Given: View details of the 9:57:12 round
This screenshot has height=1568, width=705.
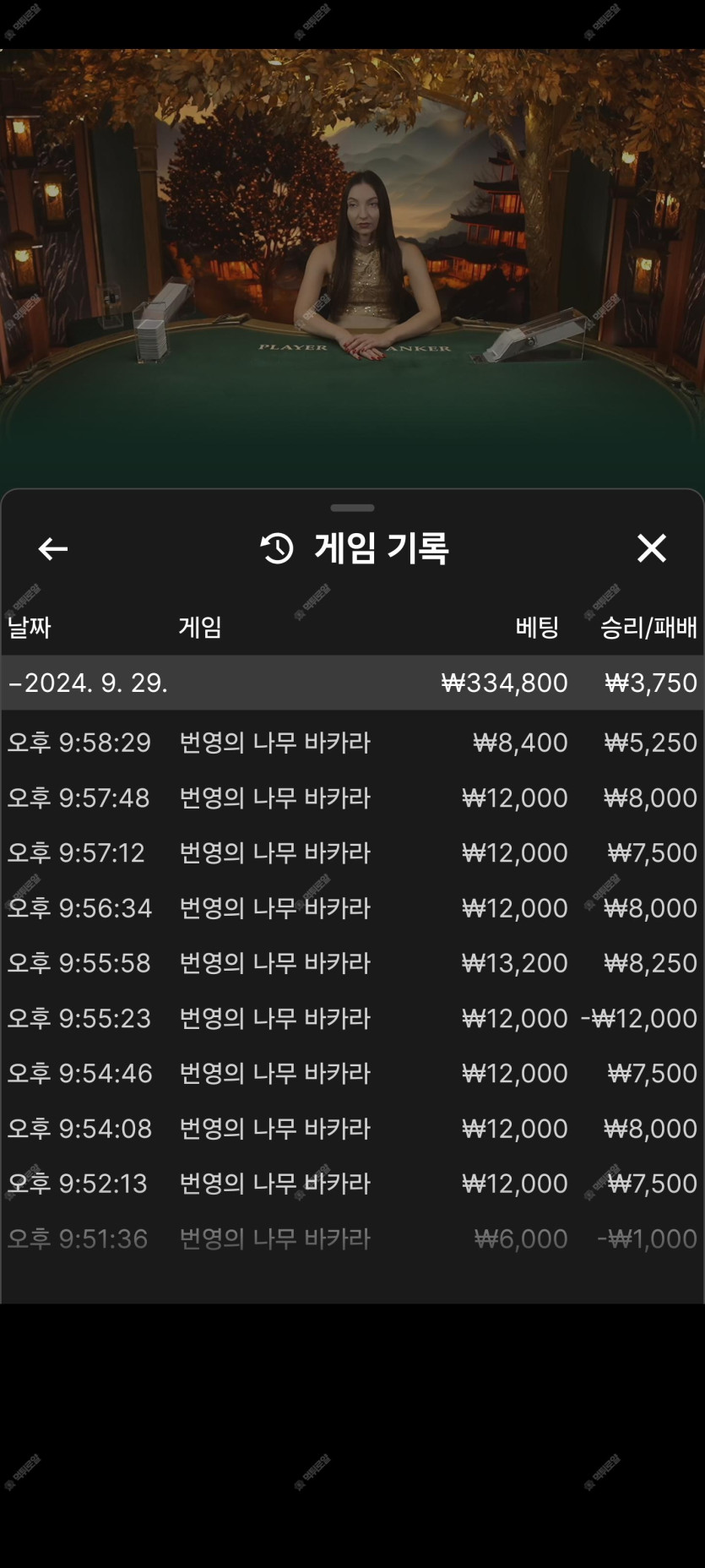Looking at the screenshot, I should pyautogui.click(x=352, y=852).
